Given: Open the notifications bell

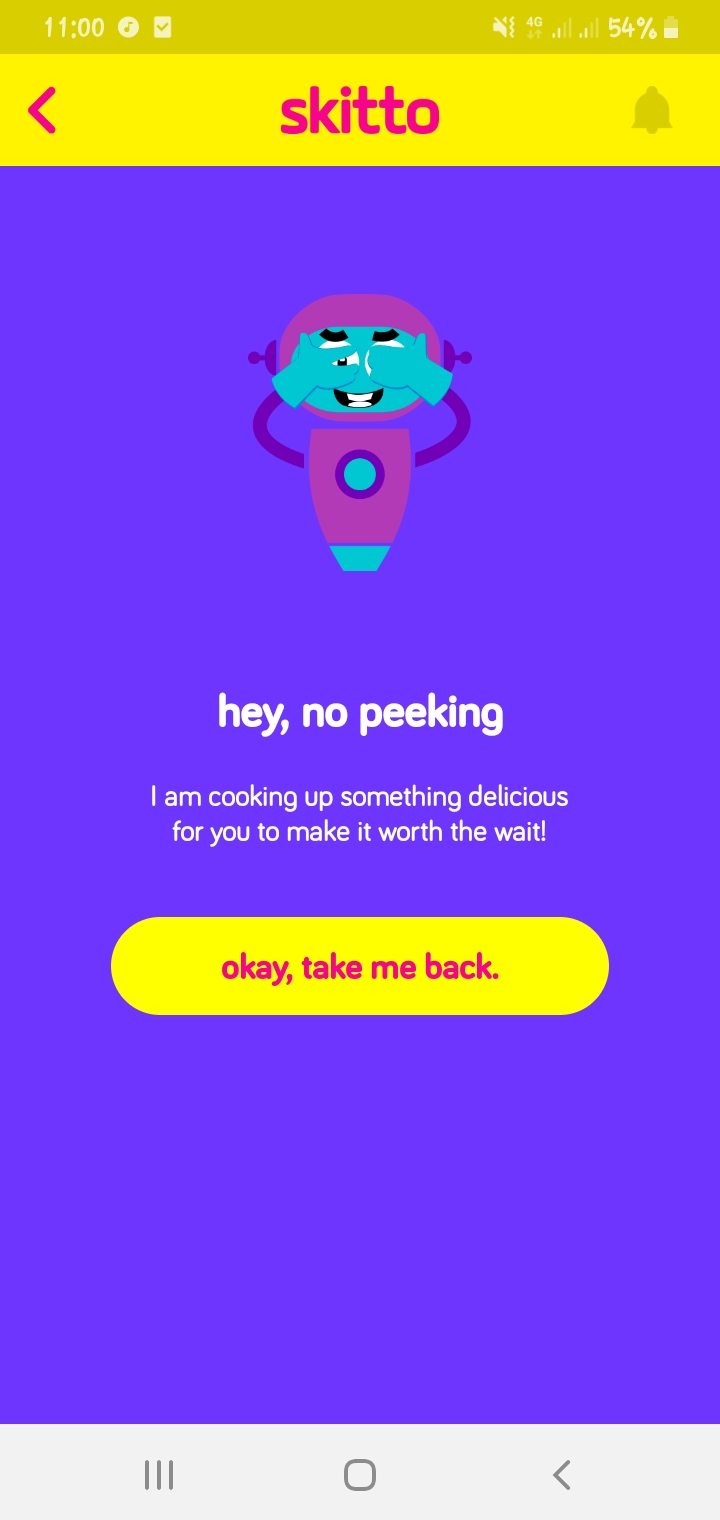Looking at the screenshot, I should (652, 110).
